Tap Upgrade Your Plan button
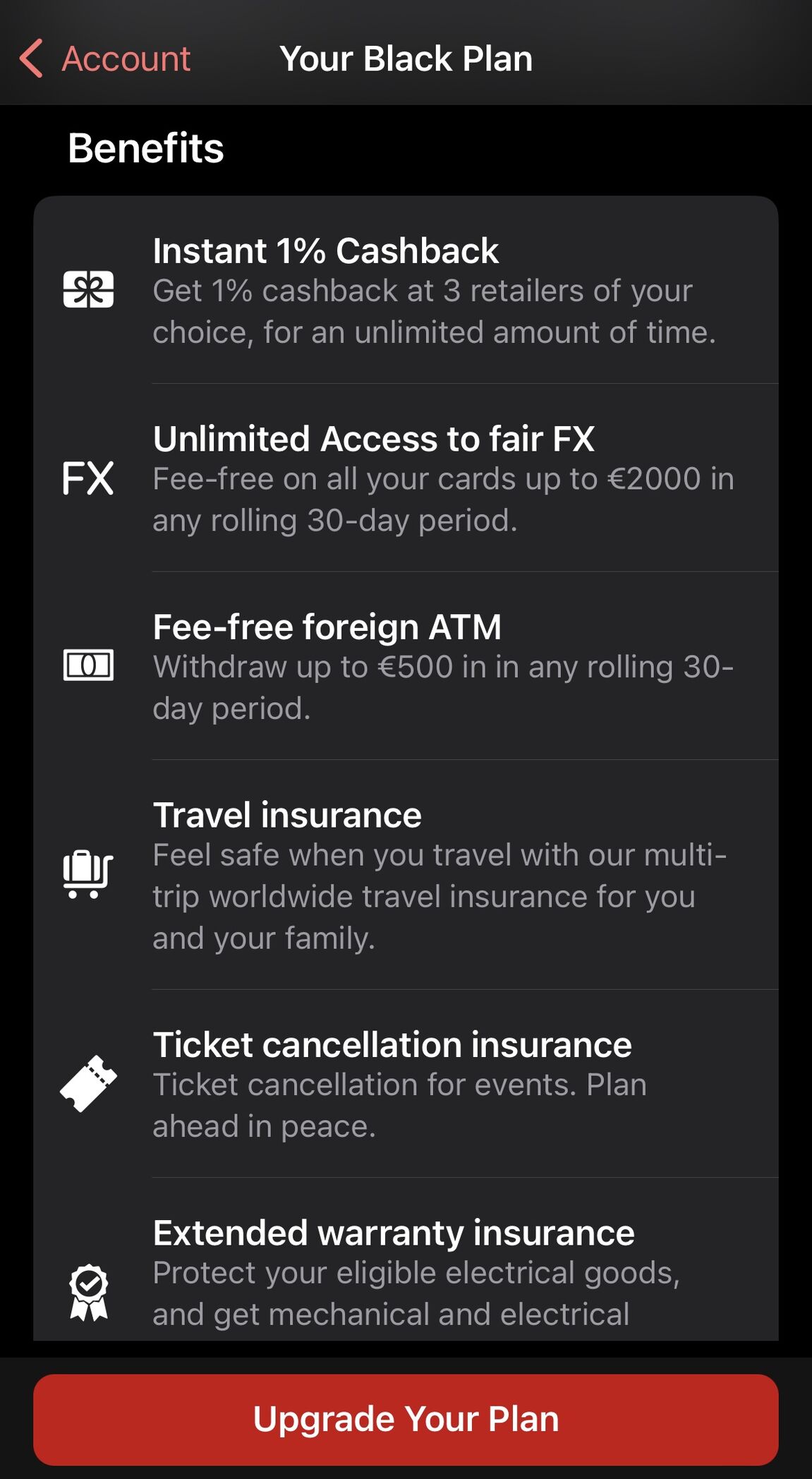The image size is (812, 1479). (406, 1419)
